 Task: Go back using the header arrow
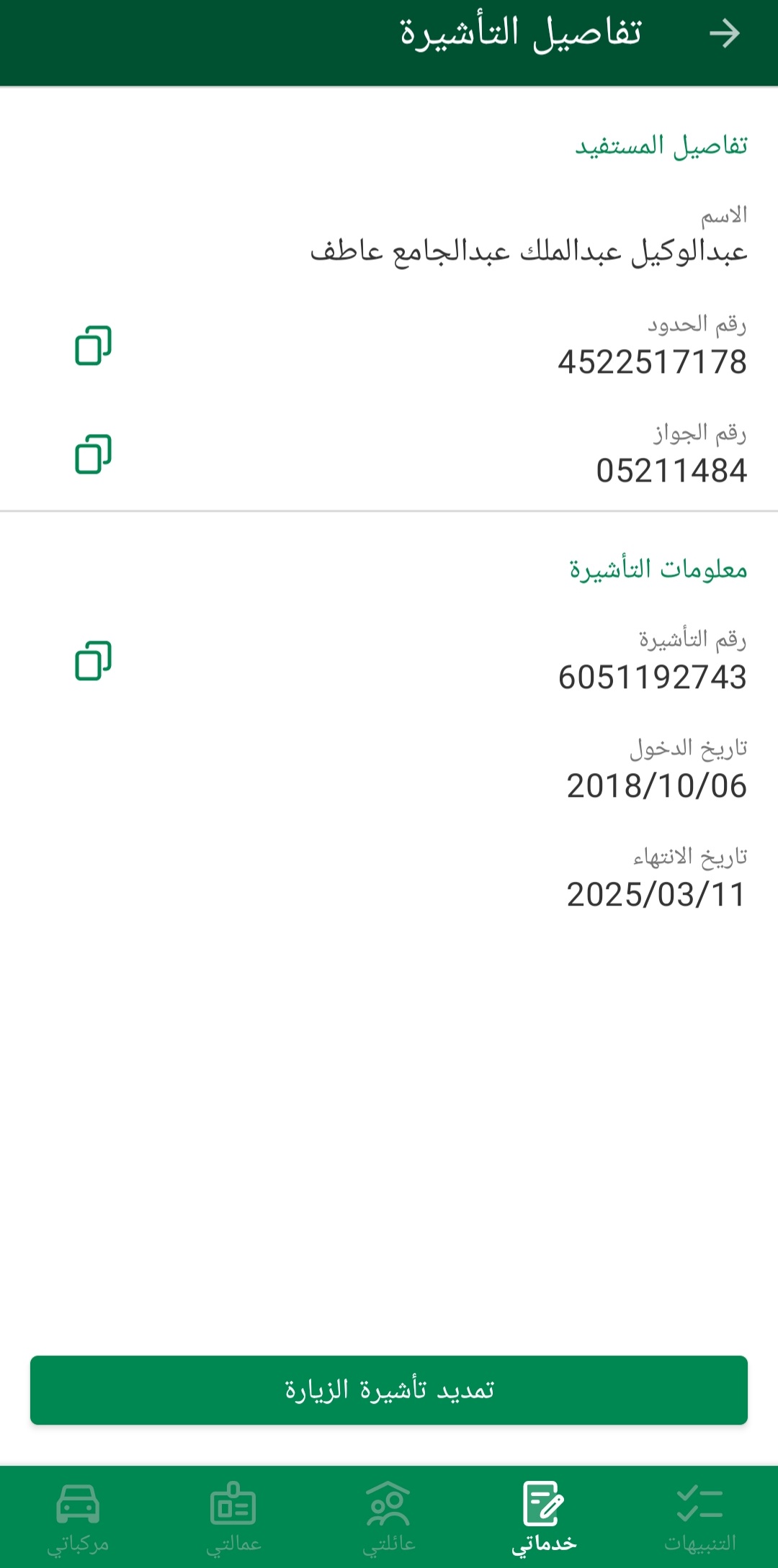click(724, 33)
